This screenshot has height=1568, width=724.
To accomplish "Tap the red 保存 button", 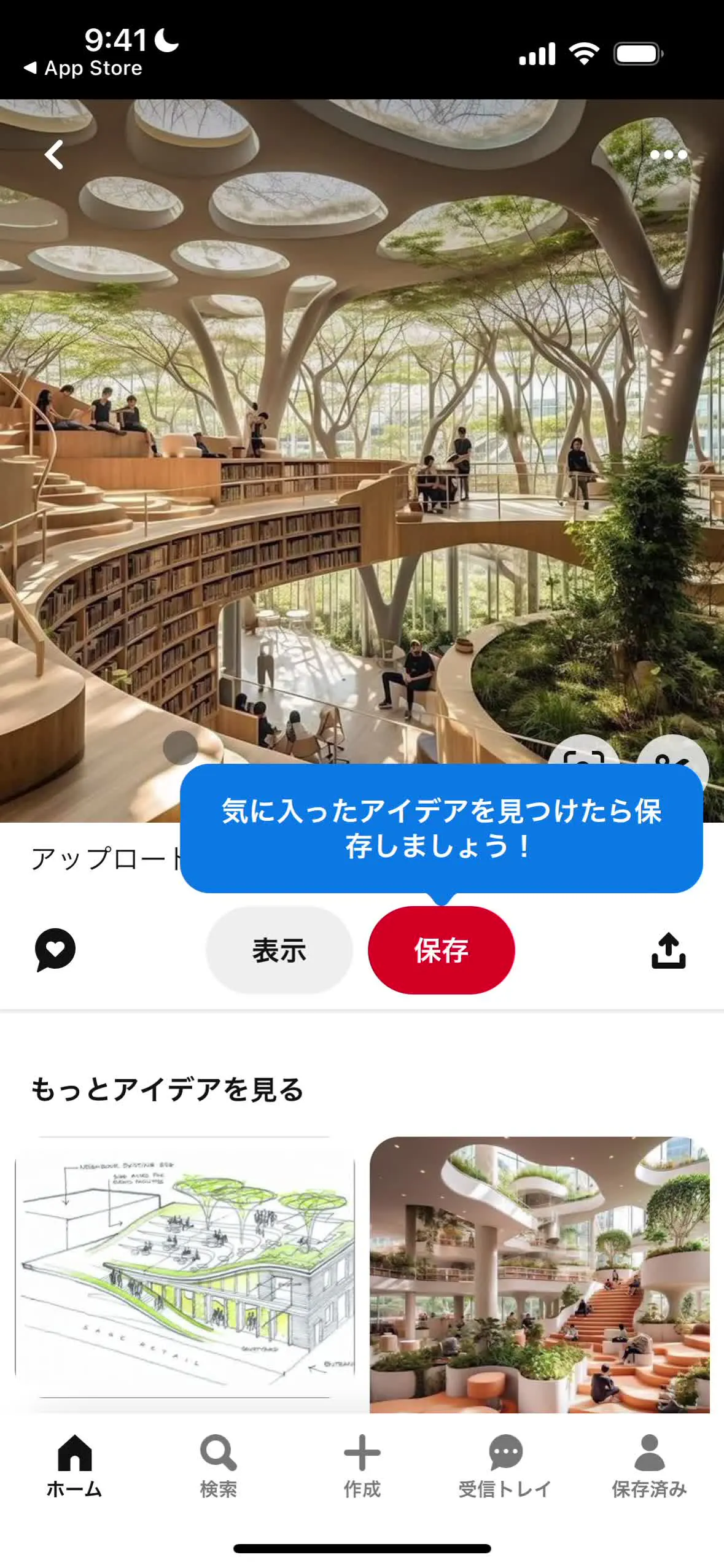I will 441,950.
